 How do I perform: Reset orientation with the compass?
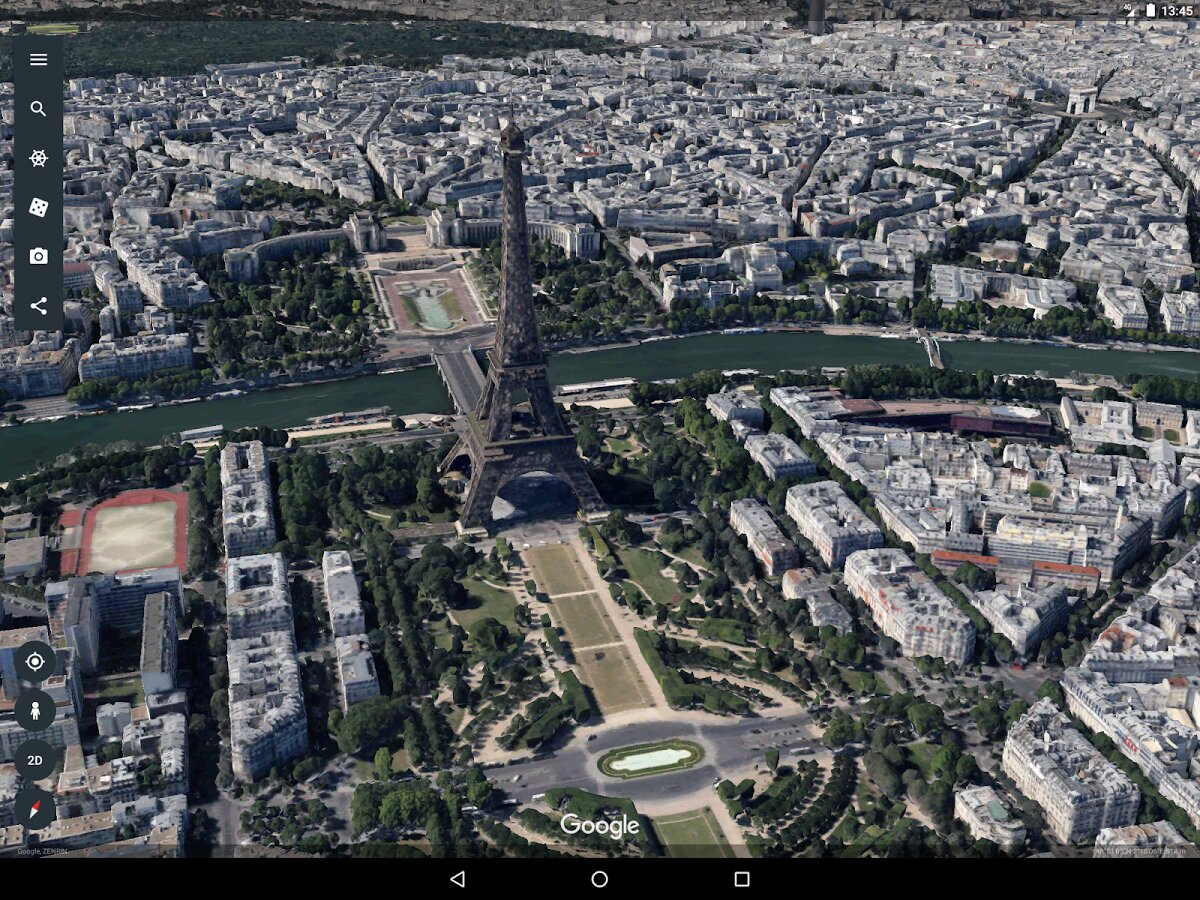(x=35, y=808)
